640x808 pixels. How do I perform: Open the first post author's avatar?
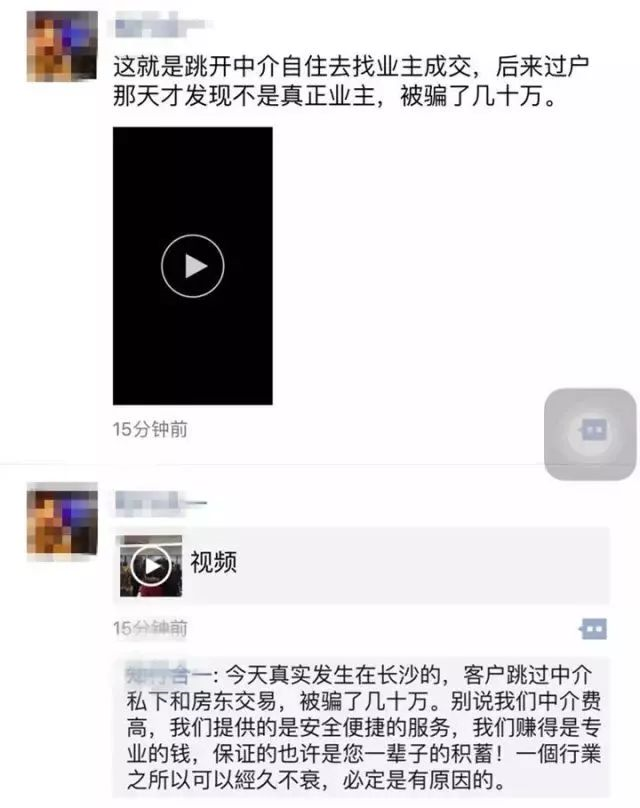tap(62, 46)
